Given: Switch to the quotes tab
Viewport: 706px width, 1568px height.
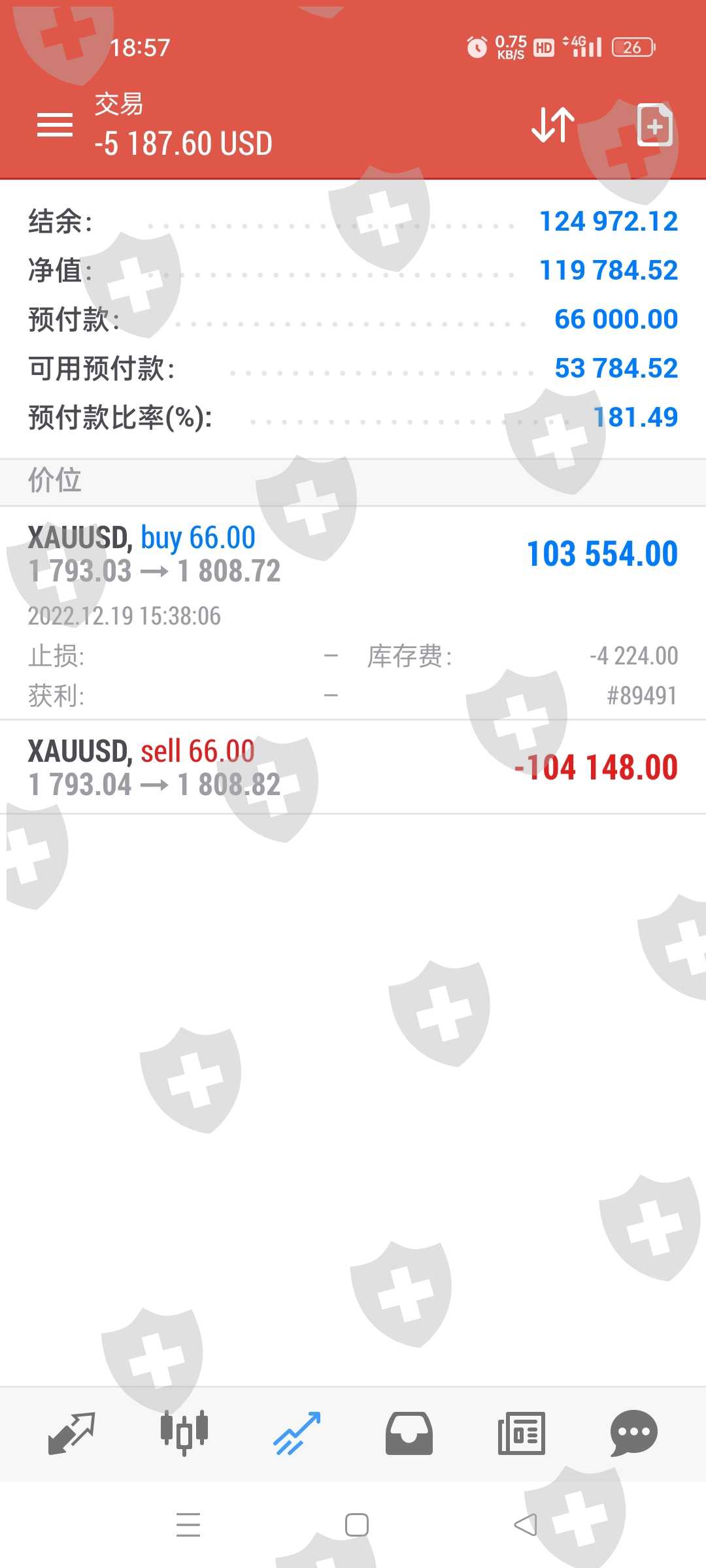Looking at the screenshot, I should pos(72,1433).
